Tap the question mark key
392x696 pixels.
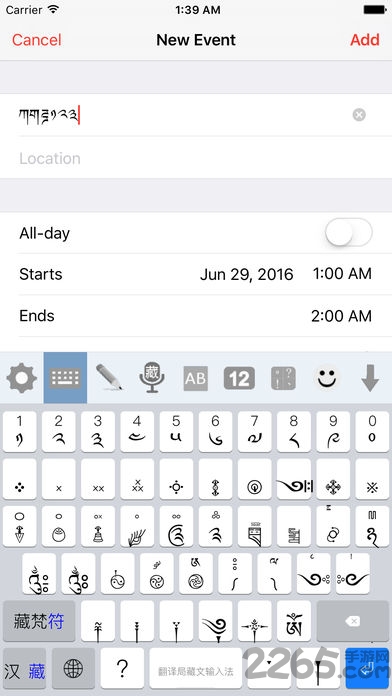122,668
